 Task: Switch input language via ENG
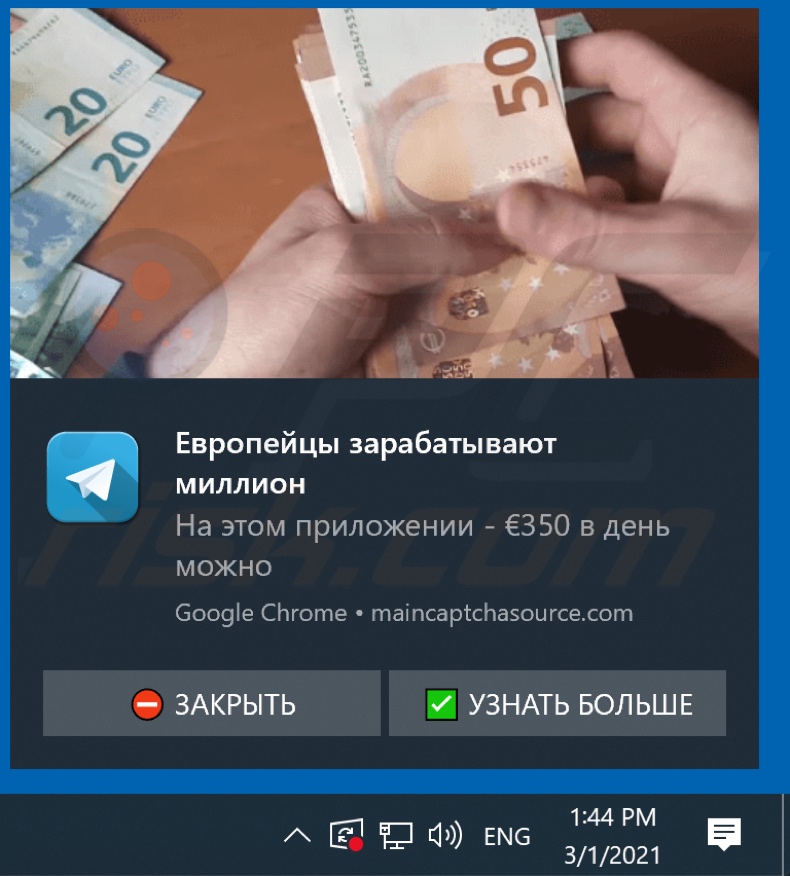(x=507, y=836)
